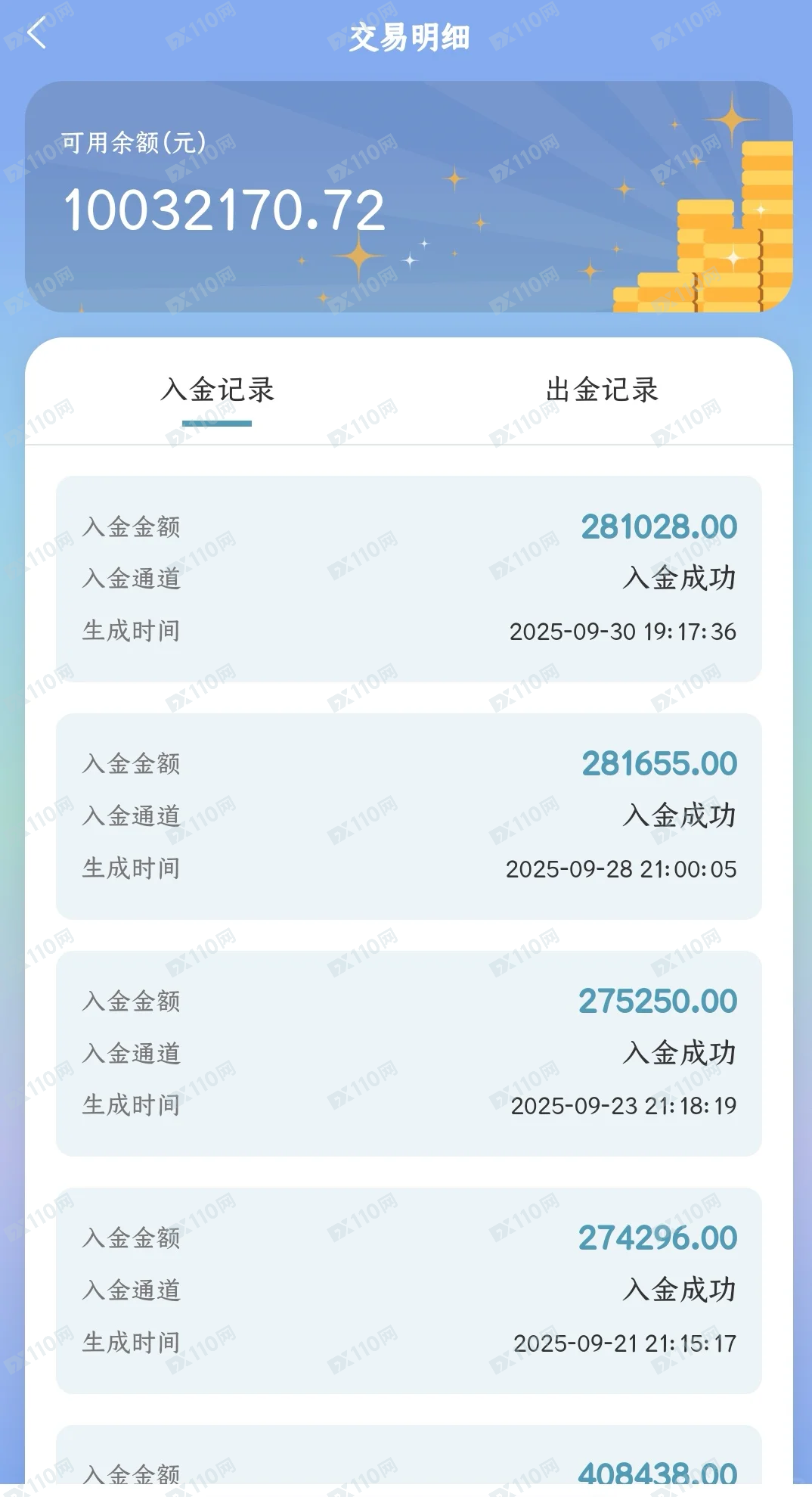Image resolution: width=812 pixels, height=1497 pixels.
Task: Go back using the top-left arrow
Action: [x=36, y=34]
